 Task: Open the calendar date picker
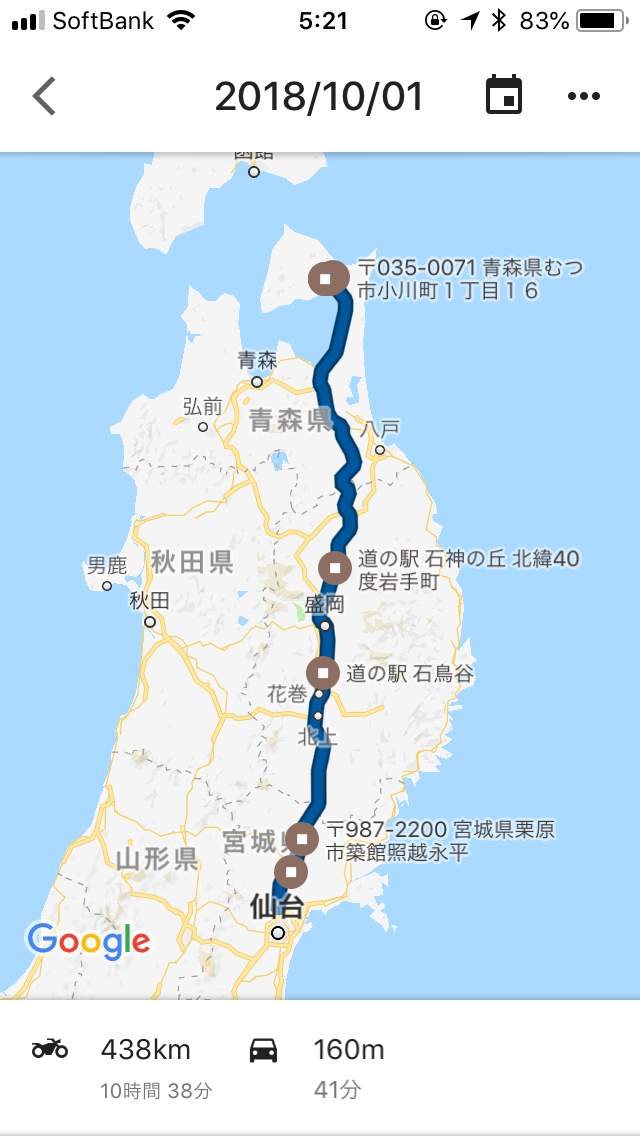tap(504, 96)
